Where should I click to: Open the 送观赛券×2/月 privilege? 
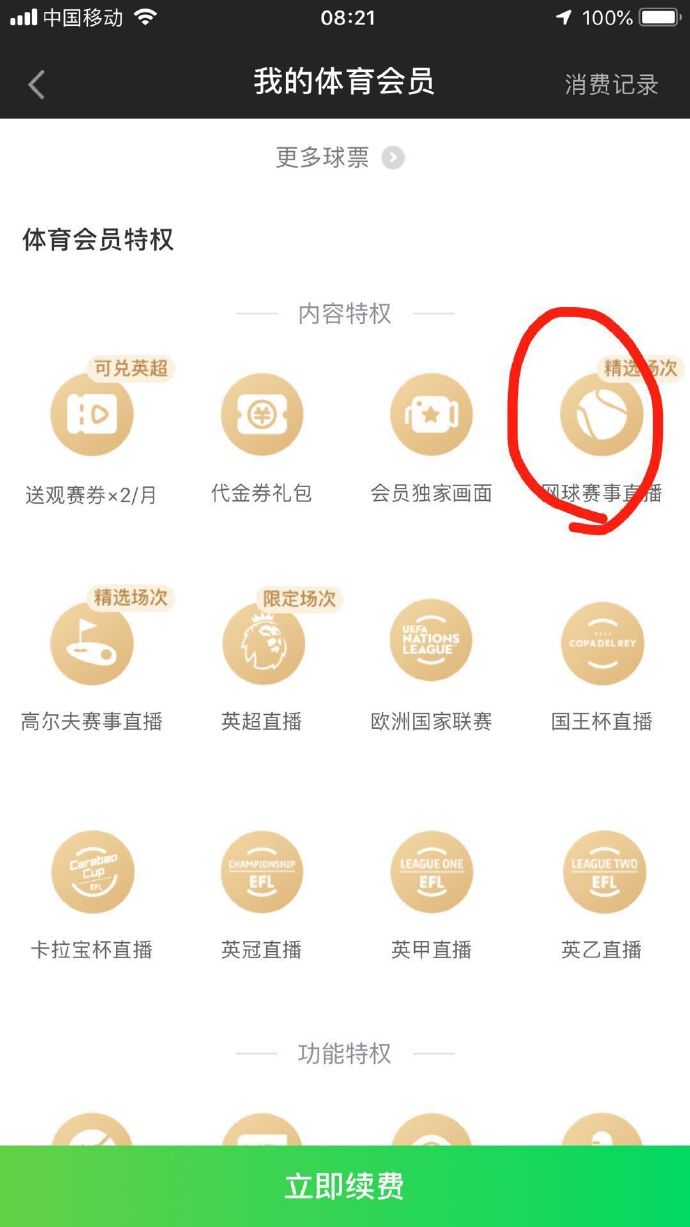point(92,415)
